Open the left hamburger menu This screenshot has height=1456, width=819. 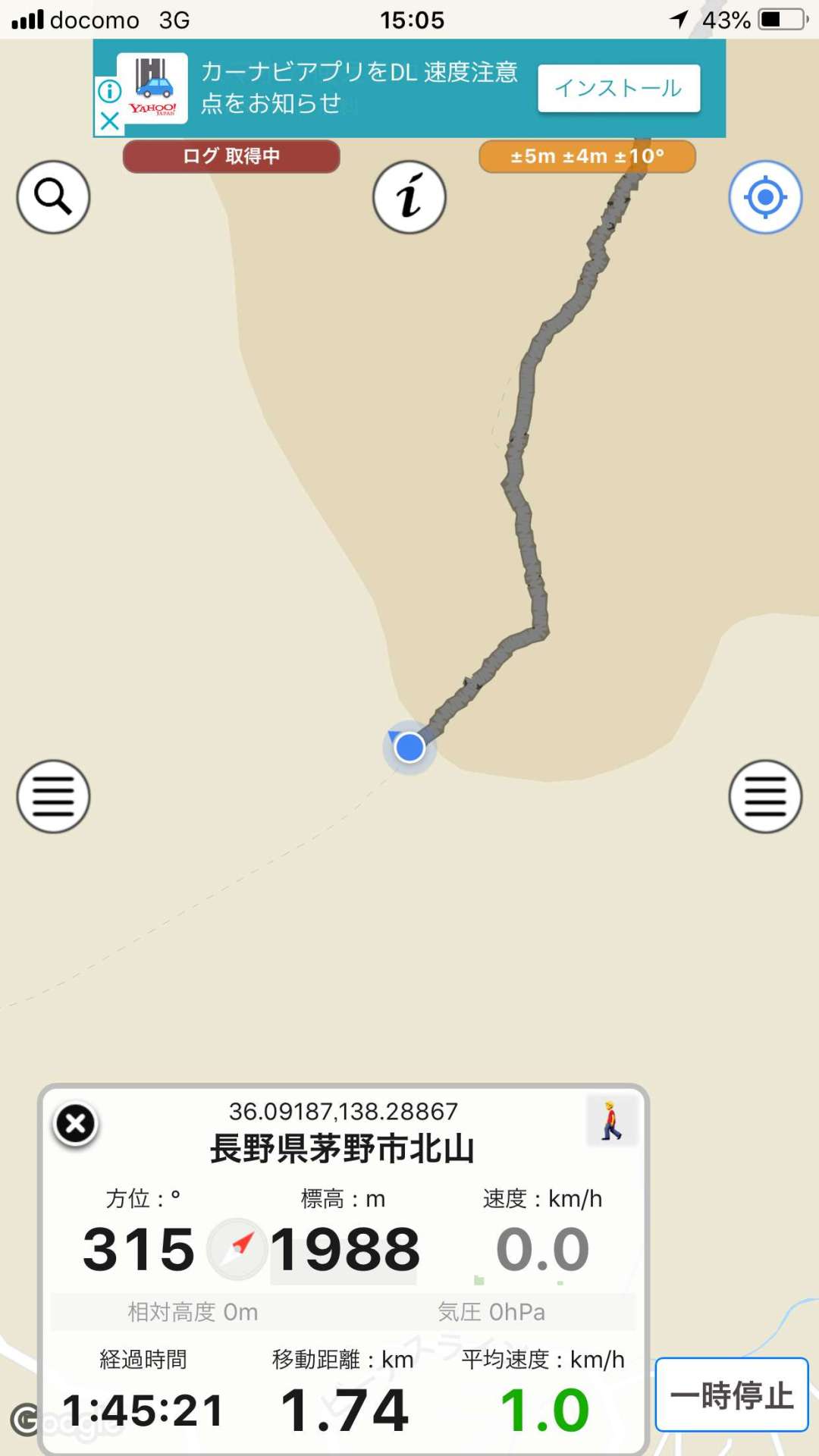(53, 796)
